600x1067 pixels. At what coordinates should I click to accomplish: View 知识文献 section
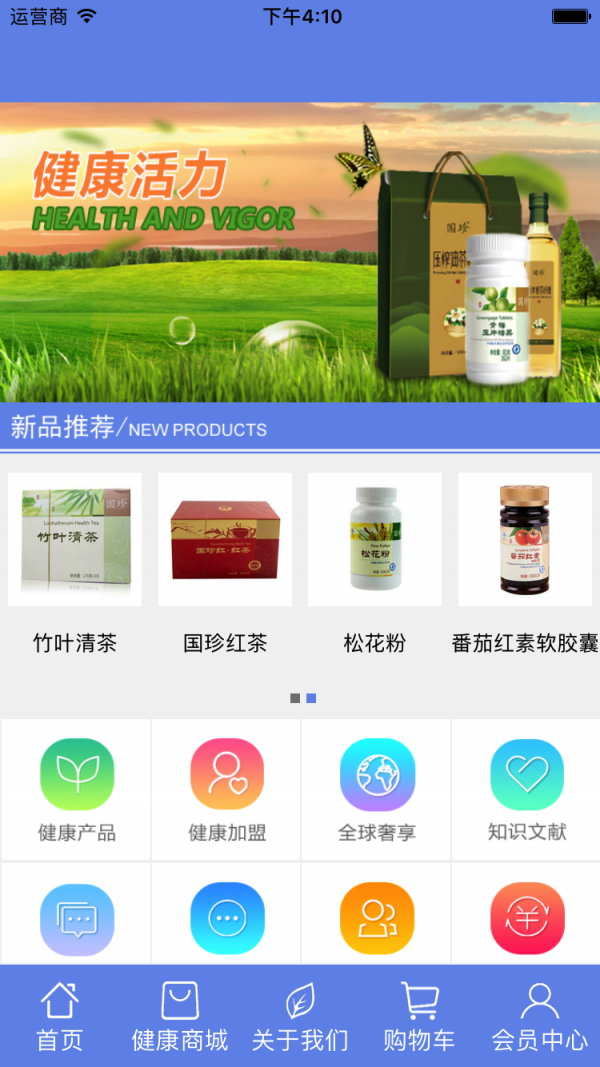(527, 790)
